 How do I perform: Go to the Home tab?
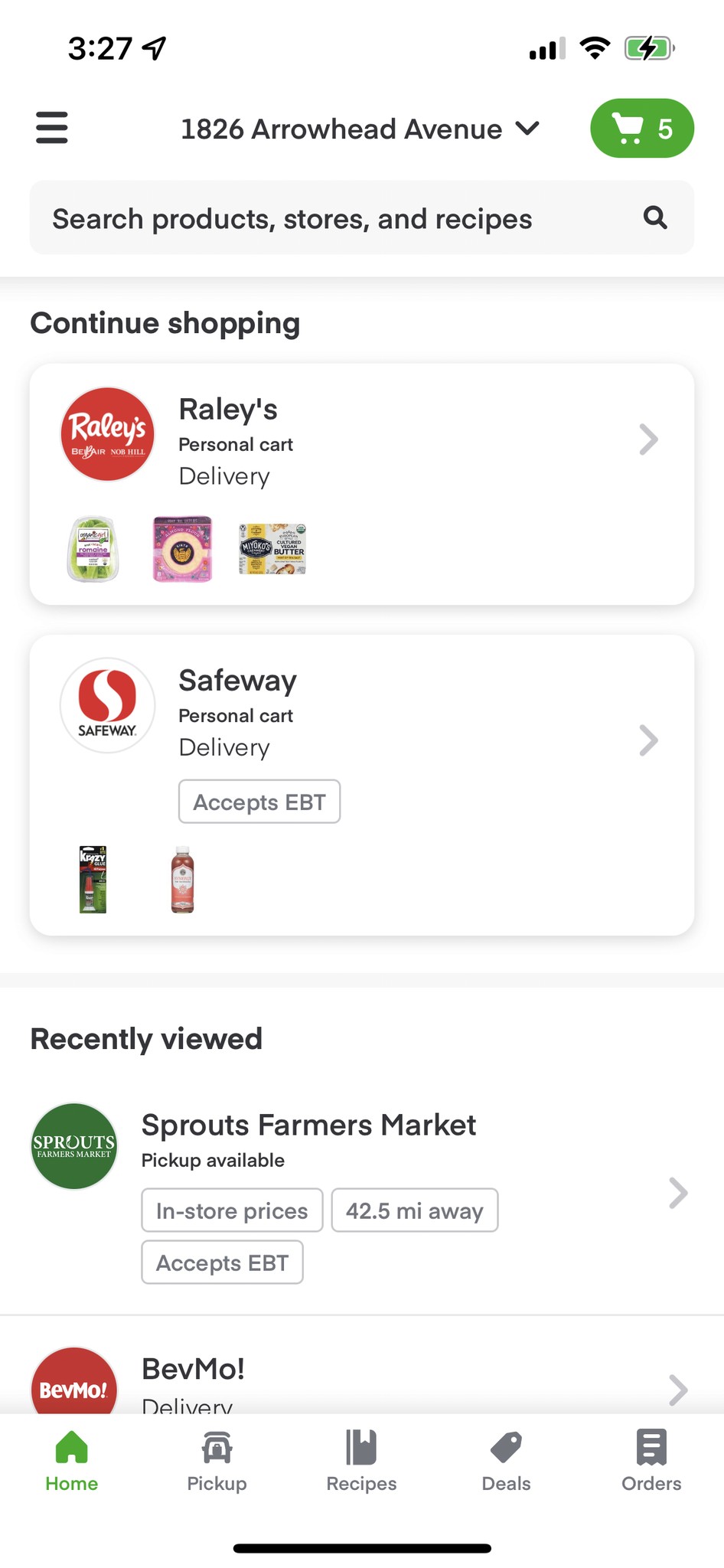pyautogui.click(x=72, y=1461)
